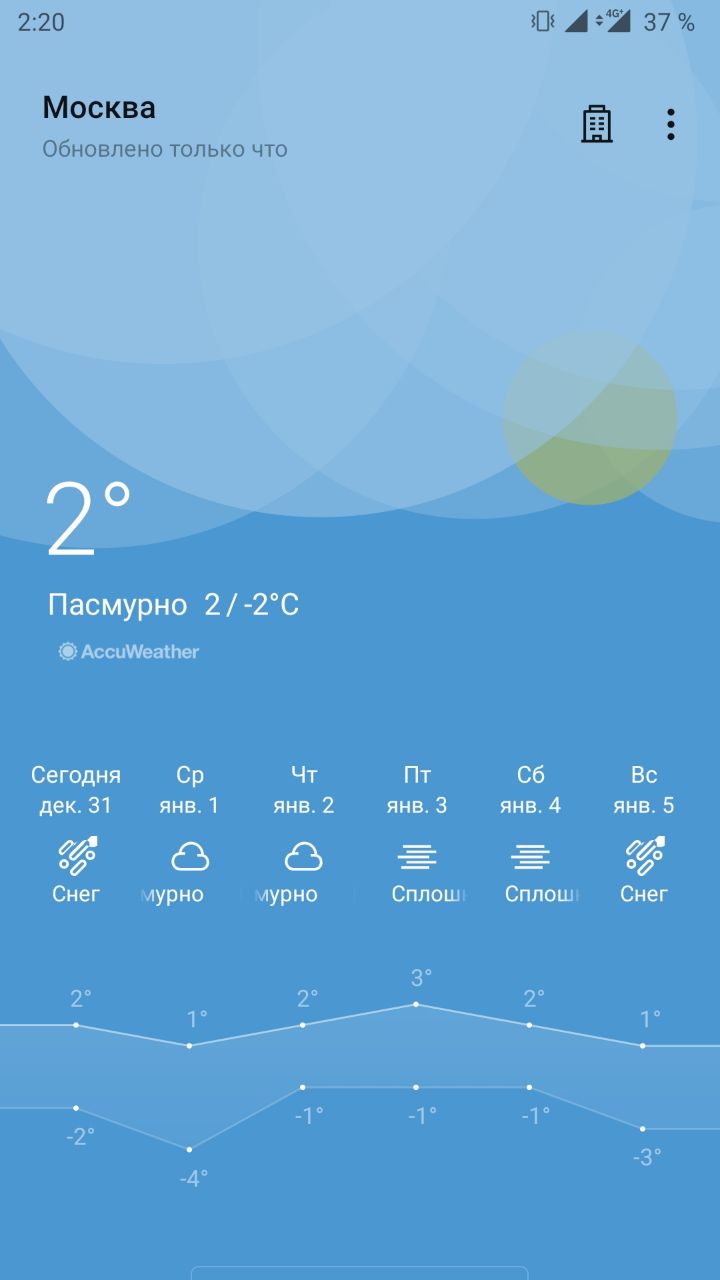Open today's forecast for дек. 31
This screenshot has width=720, height=1280.
pyautogui.click(x=76, y=835)
